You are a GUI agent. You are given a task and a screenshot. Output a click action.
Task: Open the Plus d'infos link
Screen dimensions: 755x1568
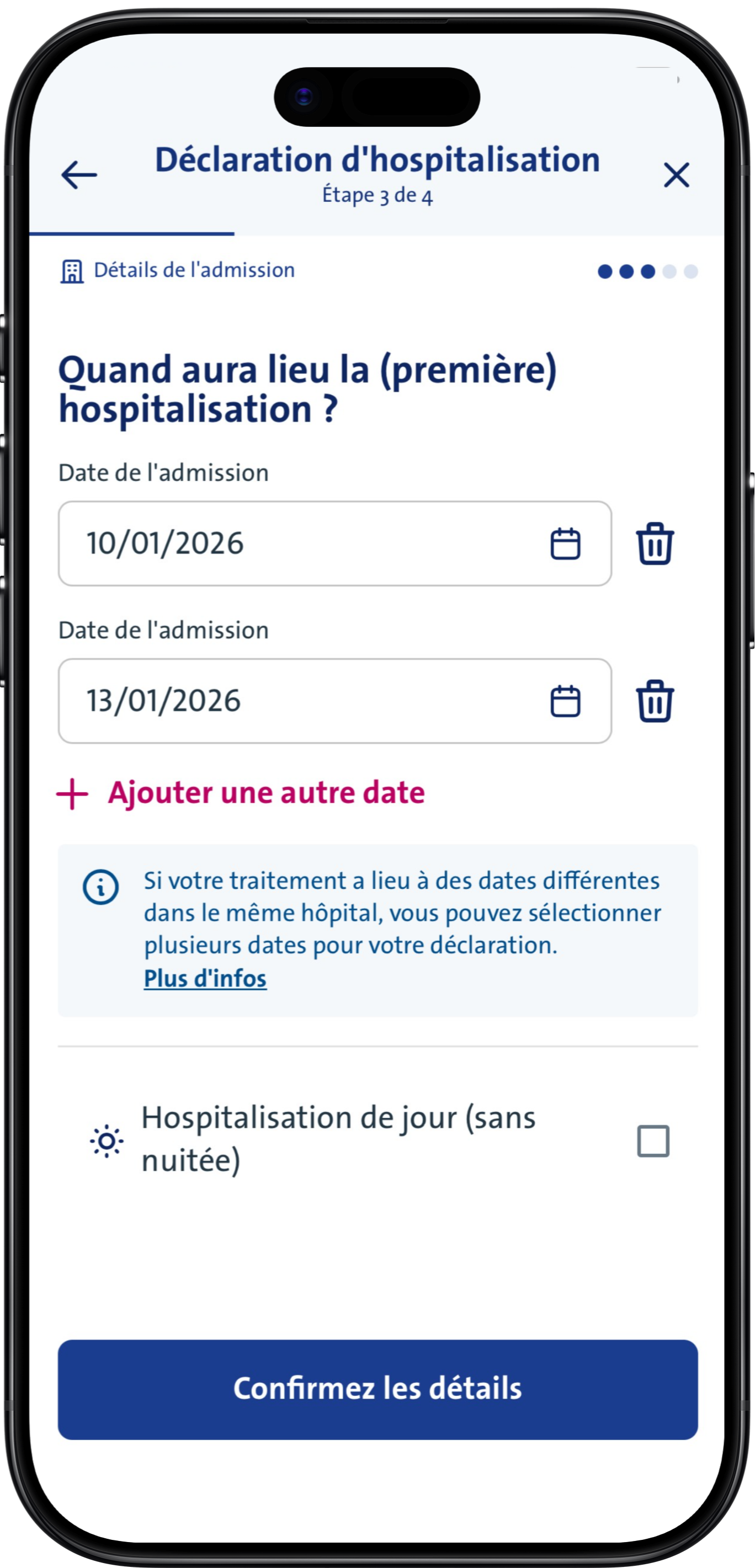tap(205, 979)
